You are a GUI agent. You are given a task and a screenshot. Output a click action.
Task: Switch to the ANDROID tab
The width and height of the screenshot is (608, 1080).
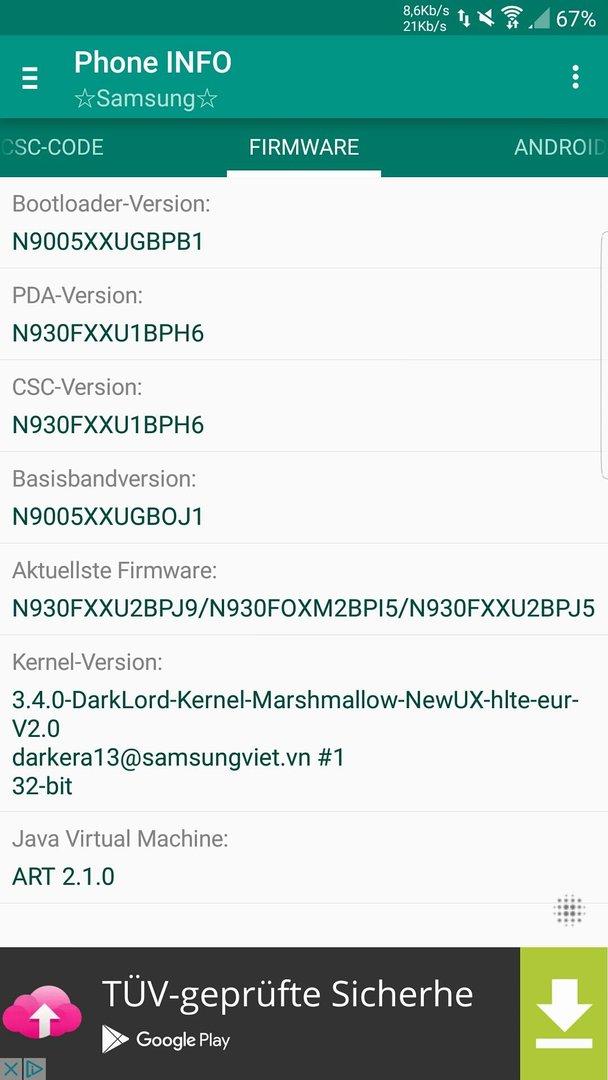click(560, 147)
